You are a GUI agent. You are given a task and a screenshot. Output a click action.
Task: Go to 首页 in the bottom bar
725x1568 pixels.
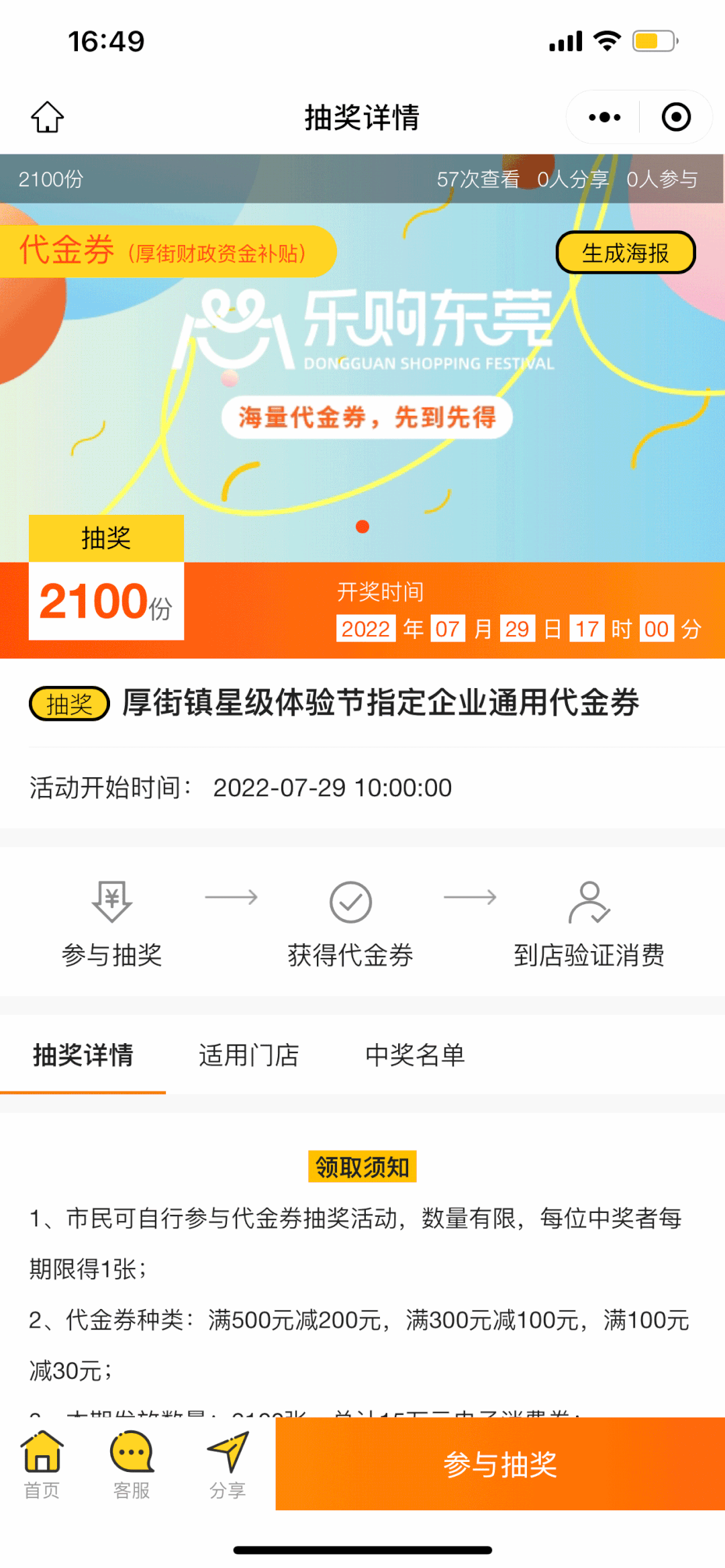click(42, 1465)
